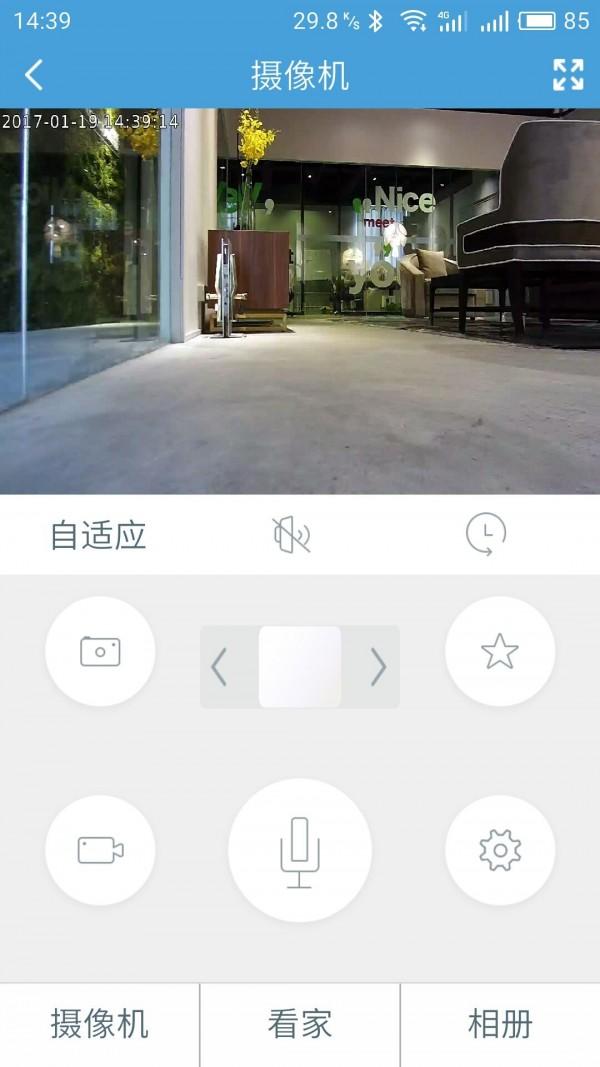Switch to the 摄像机 tab
Image resolution: width=600 pixels, height=1067 pixels.
point(99,1024)
